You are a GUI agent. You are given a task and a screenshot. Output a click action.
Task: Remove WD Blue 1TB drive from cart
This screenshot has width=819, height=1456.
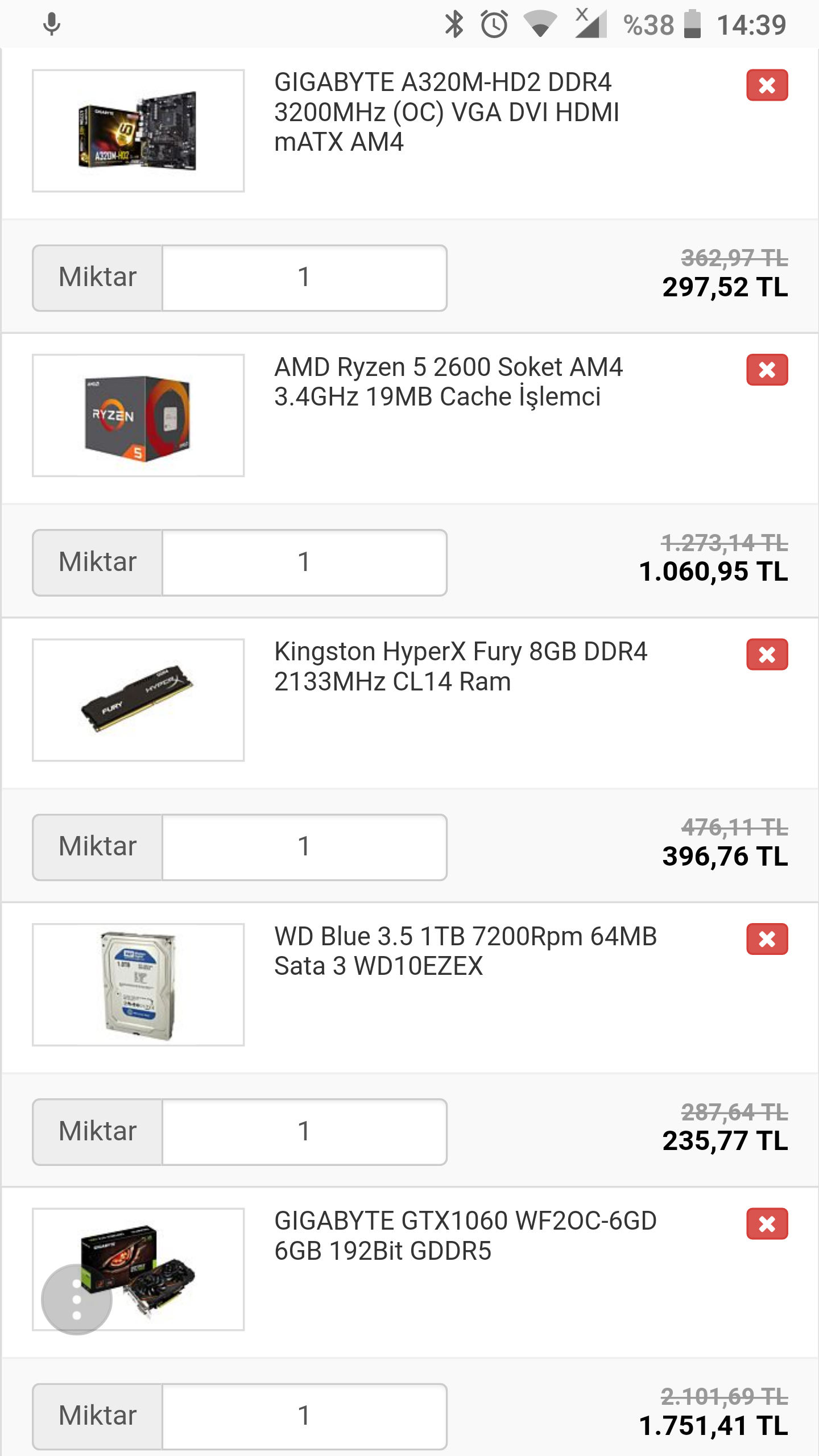(767, 939)
